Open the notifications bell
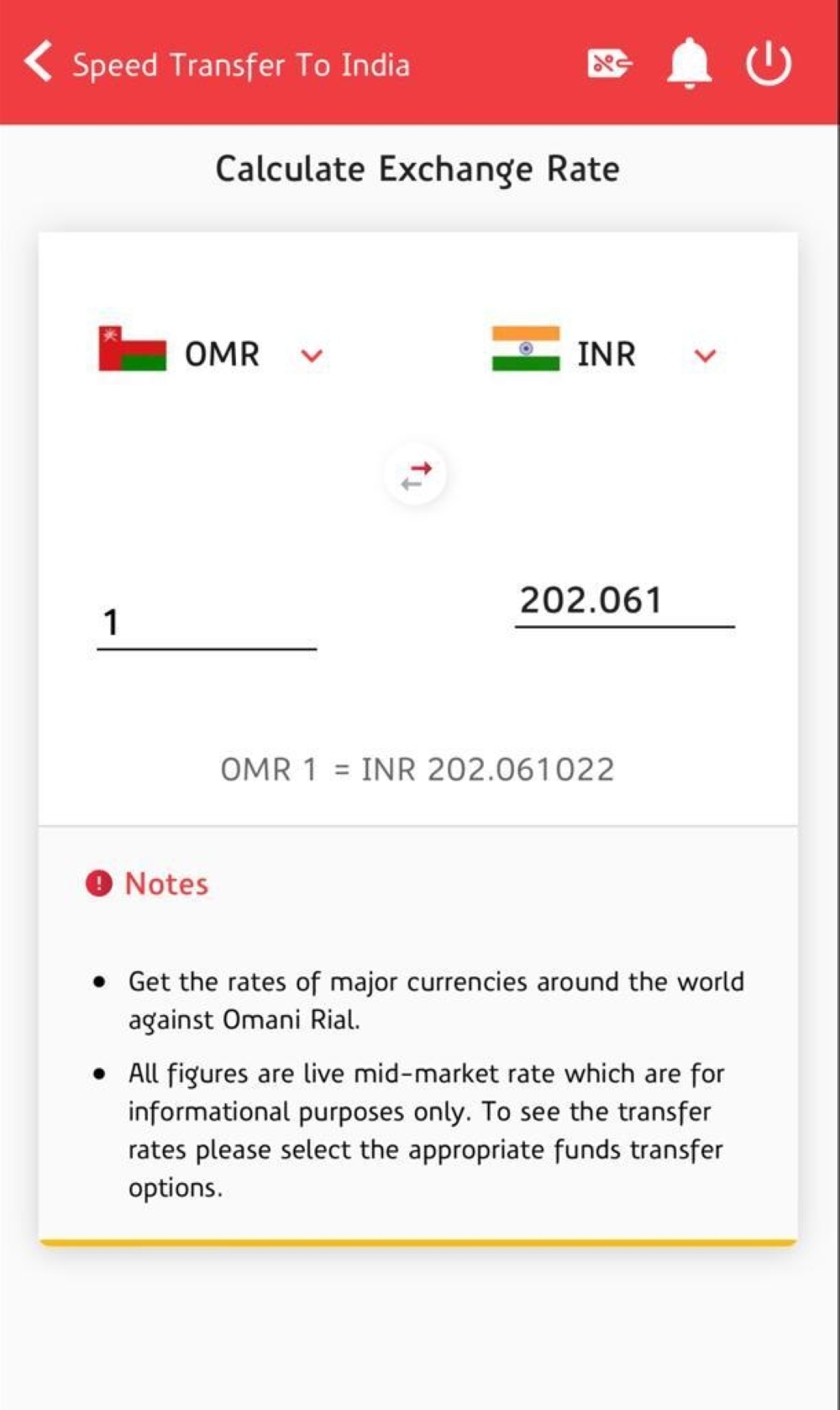 click(x=689, y=63)
